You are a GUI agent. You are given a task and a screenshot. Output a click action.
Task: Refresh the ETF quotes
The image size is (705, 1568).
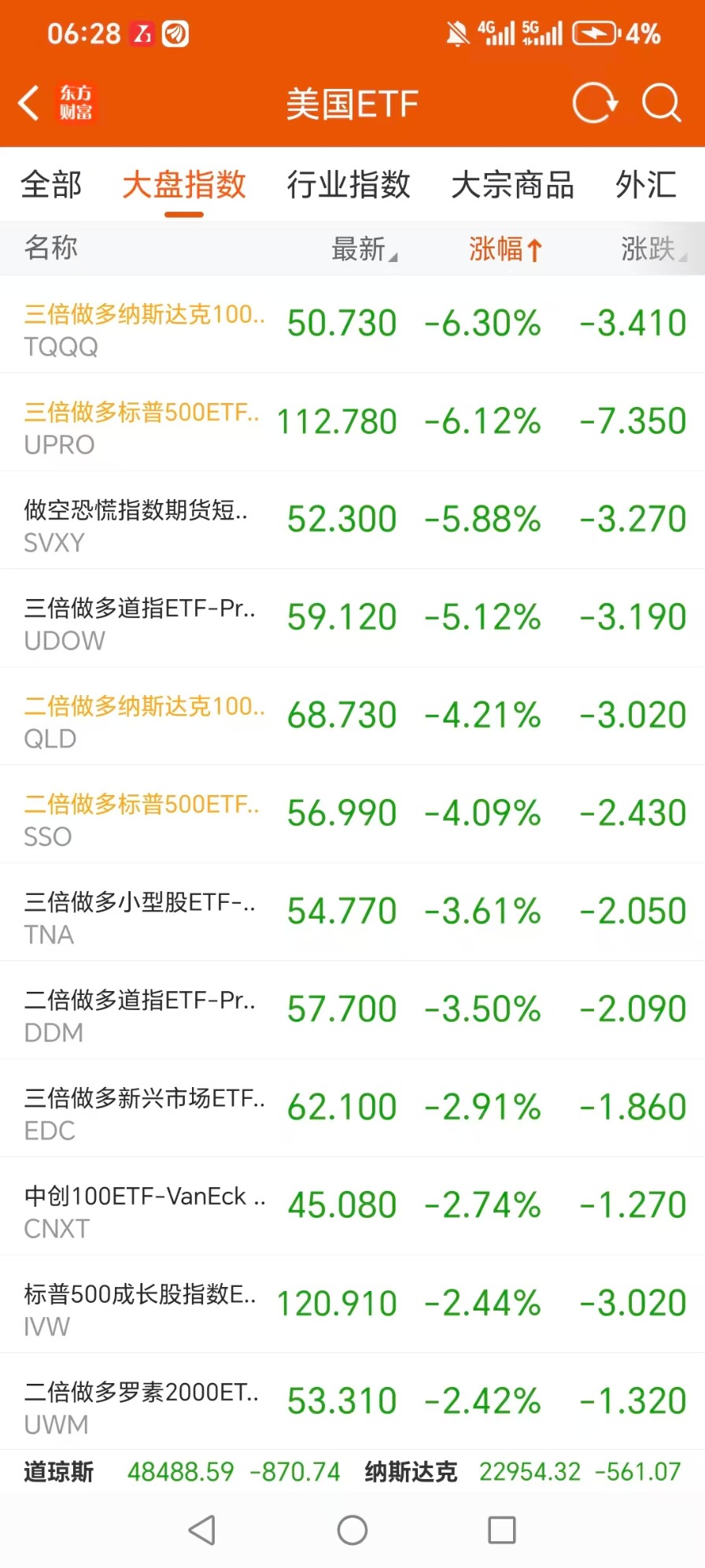pyautogui.click(x=594, y=103)
